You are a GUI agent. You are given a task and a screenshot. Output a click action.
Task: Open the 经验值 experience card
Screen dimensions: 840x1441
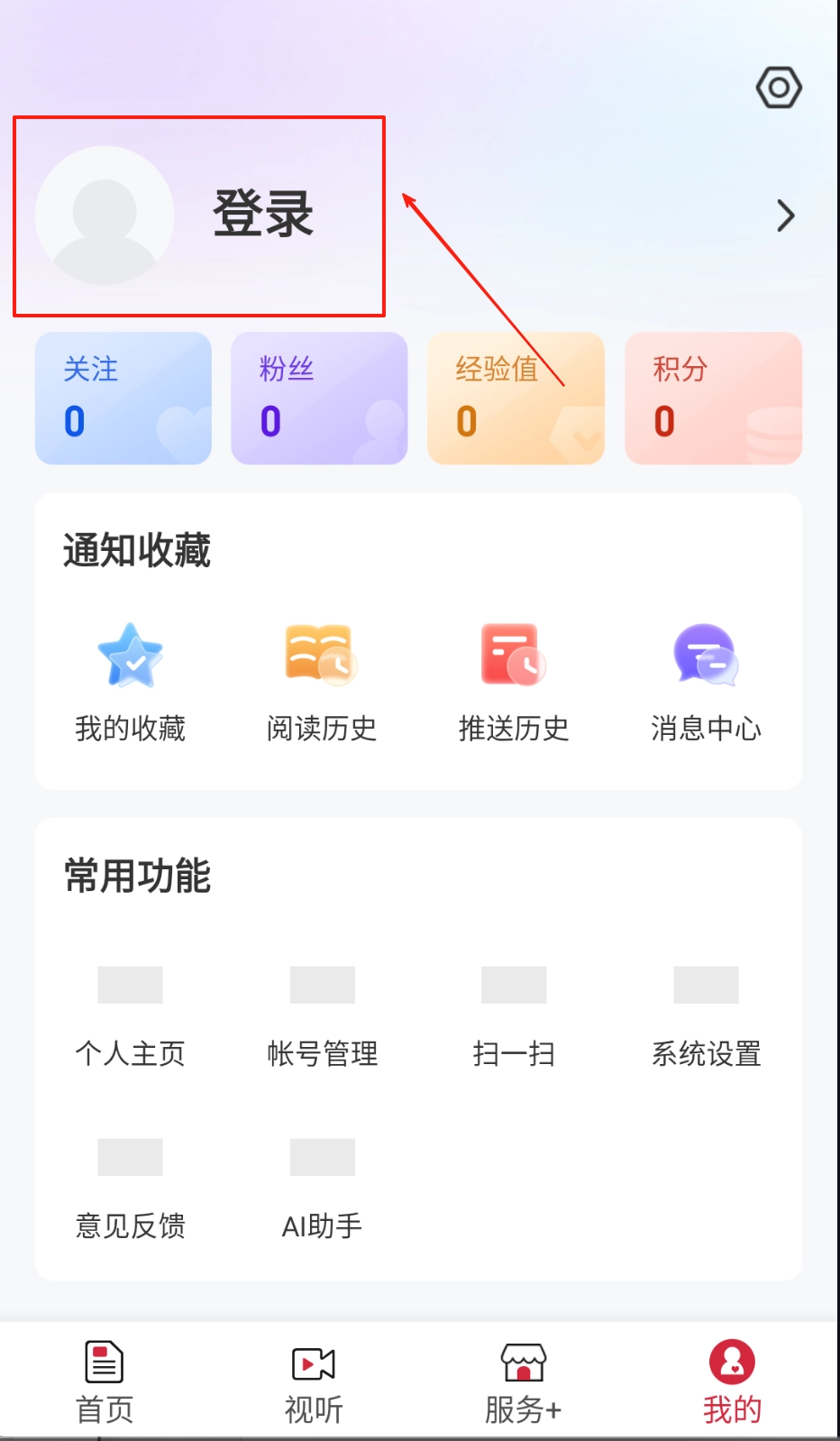tap(516, 398)
